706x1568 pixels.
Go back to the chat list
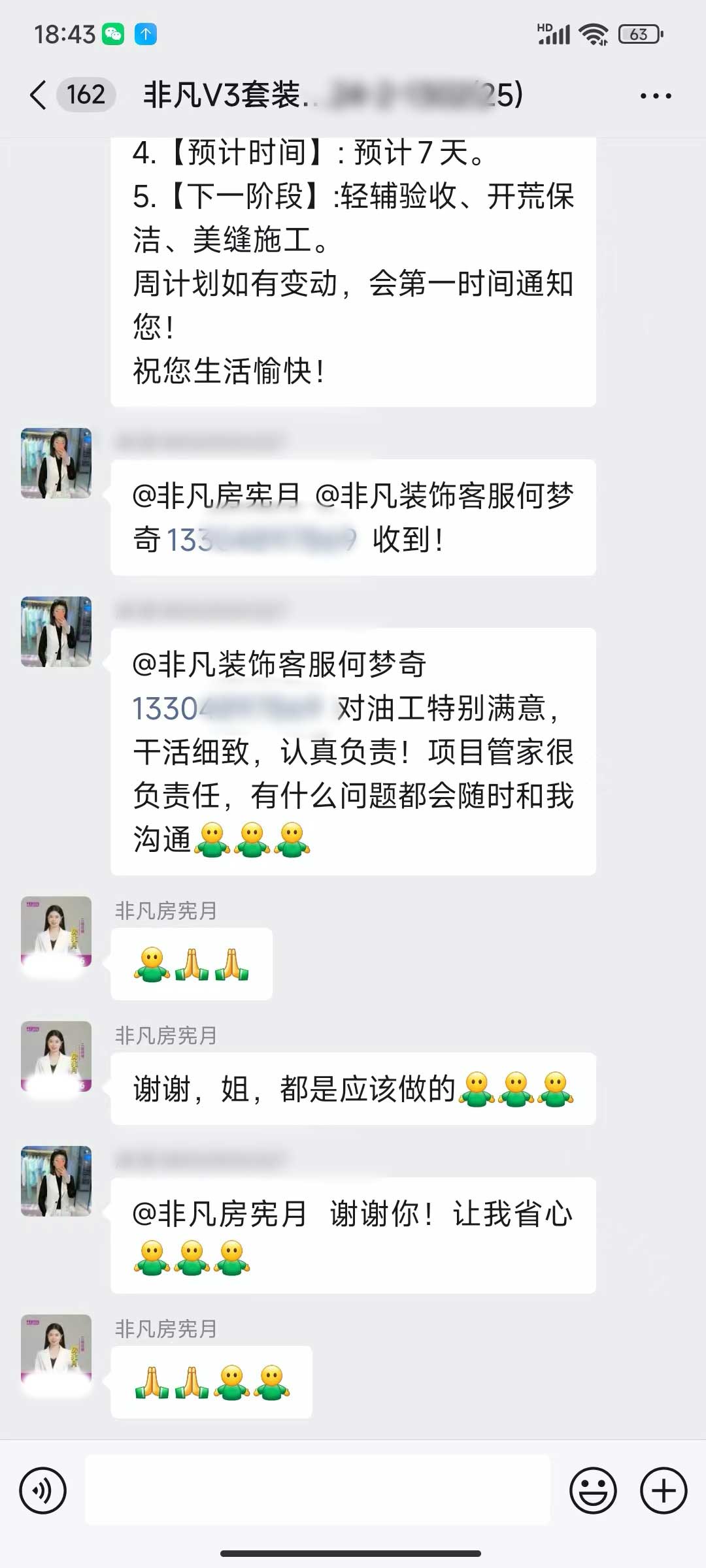39,95
